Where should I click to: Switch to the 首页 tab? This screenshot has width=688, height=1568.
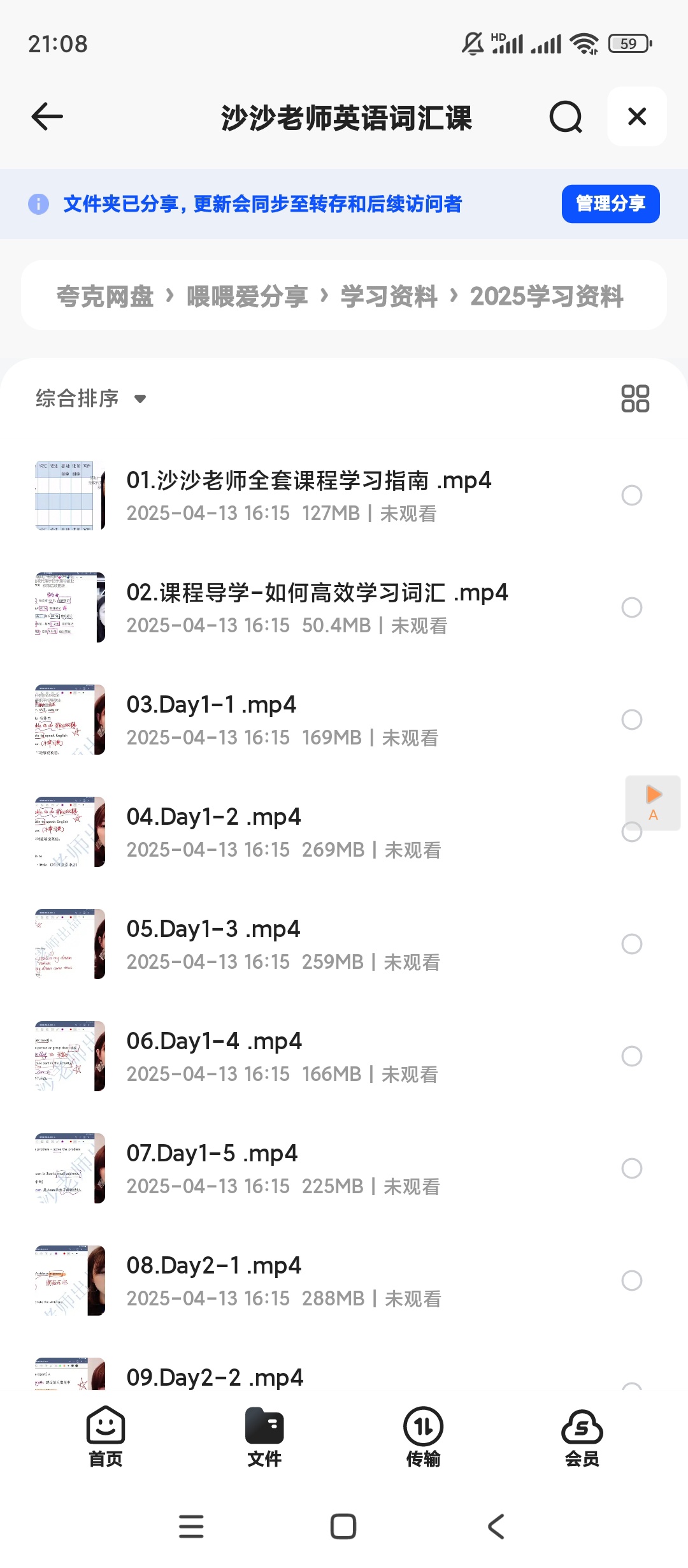coord(106,1437)
